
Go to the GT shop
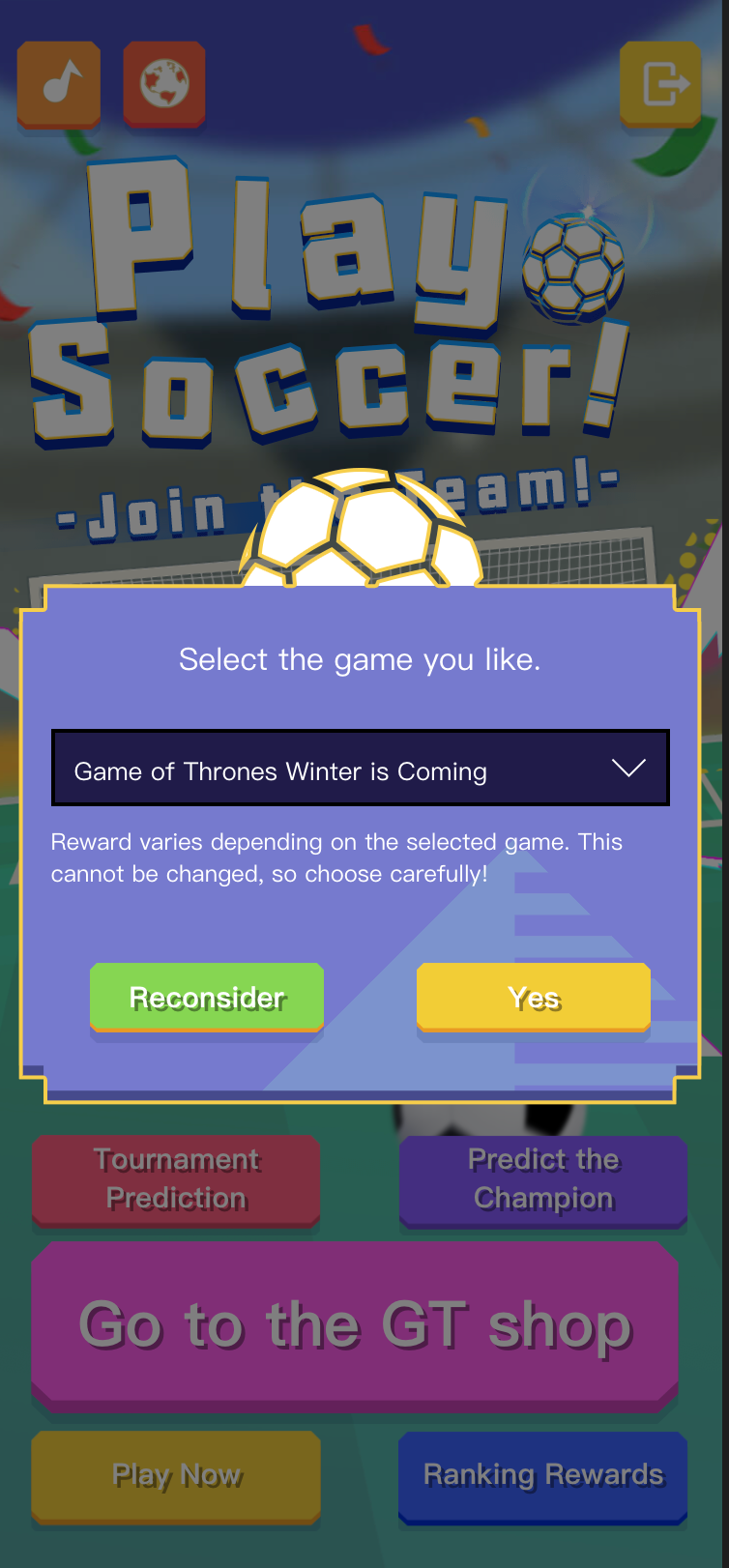click(x=355, y=1323)
